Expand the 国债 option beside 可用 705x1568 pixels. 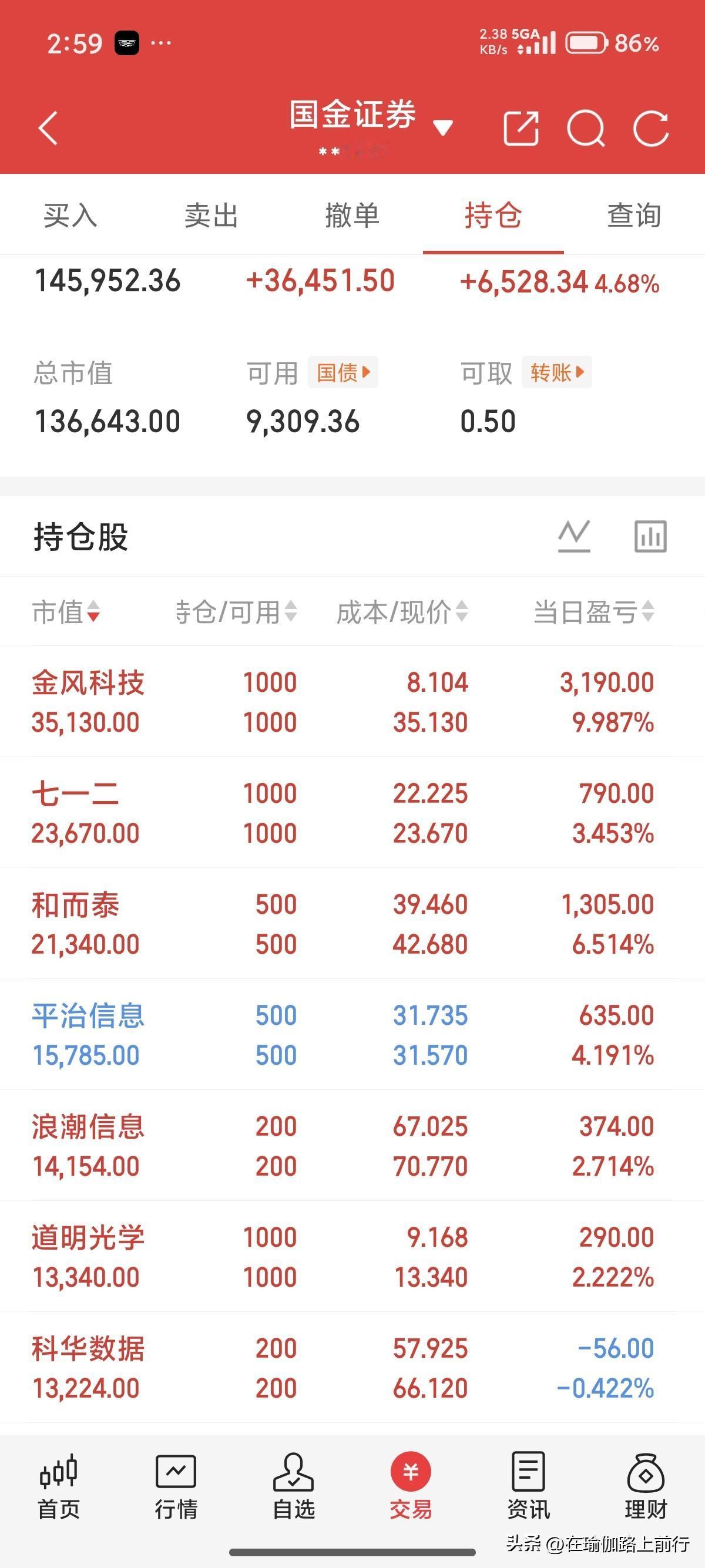click(x=341, y=372)
